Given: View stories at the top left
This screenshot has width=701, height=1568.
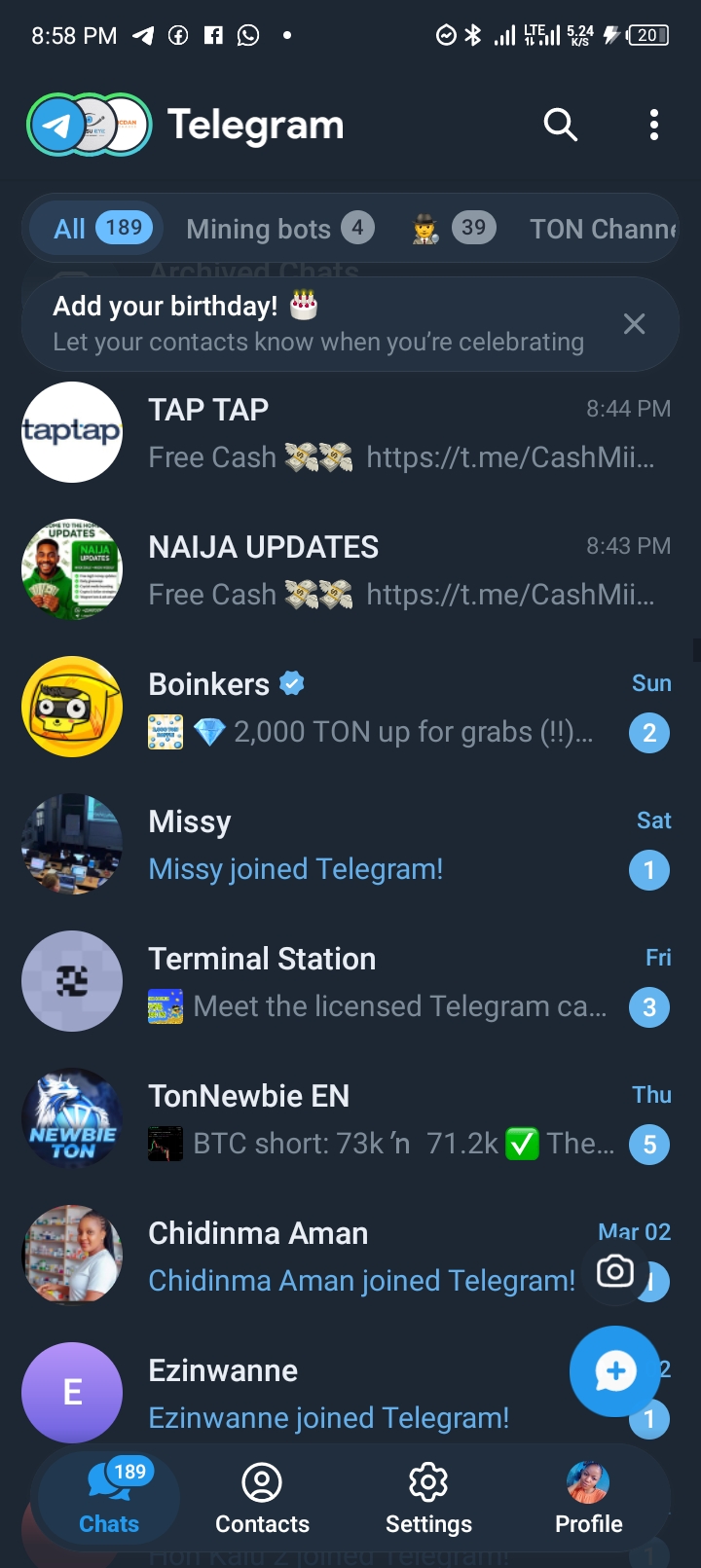Looking at the screenshot, I should click(x=89, y=126).
